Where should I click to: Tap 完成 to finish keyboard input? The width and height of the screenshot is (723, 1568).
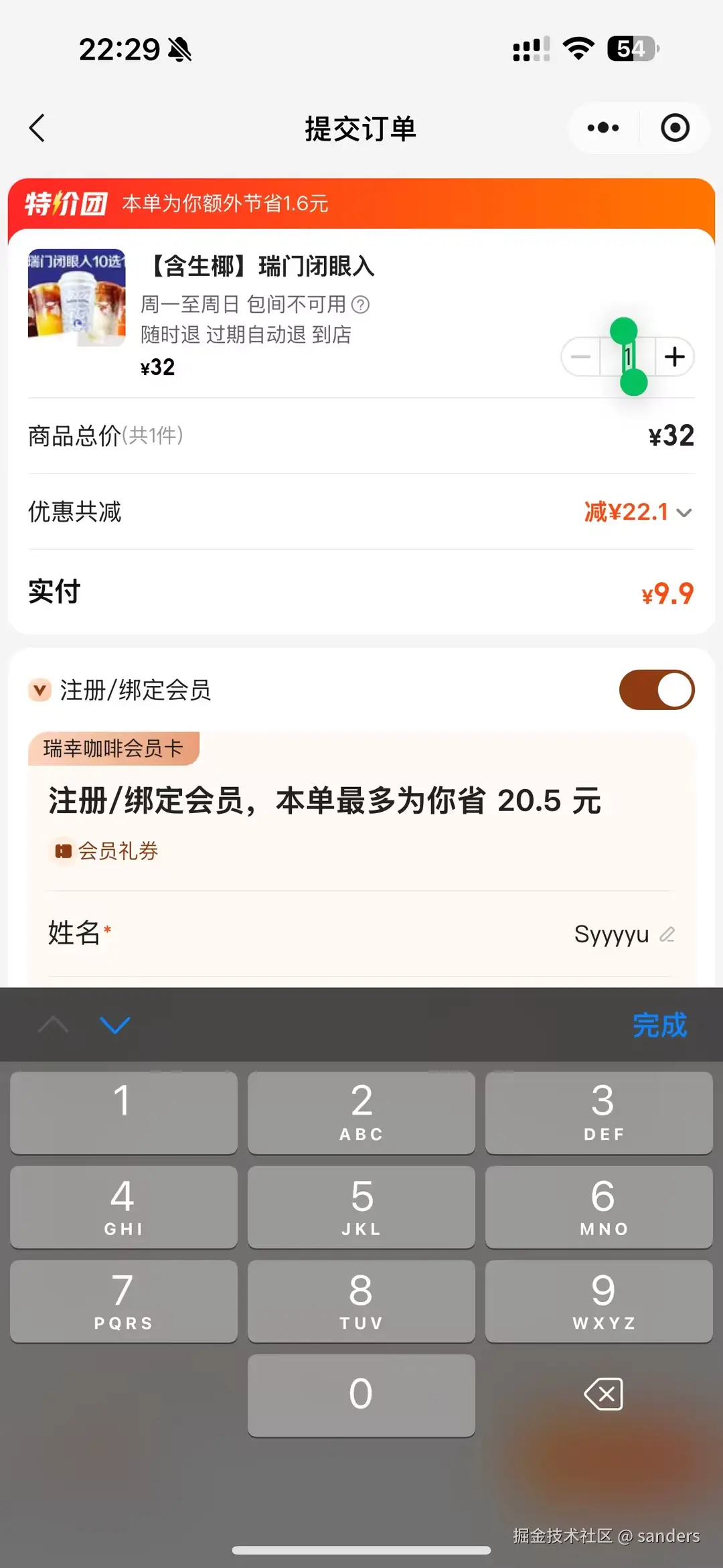659,1025
